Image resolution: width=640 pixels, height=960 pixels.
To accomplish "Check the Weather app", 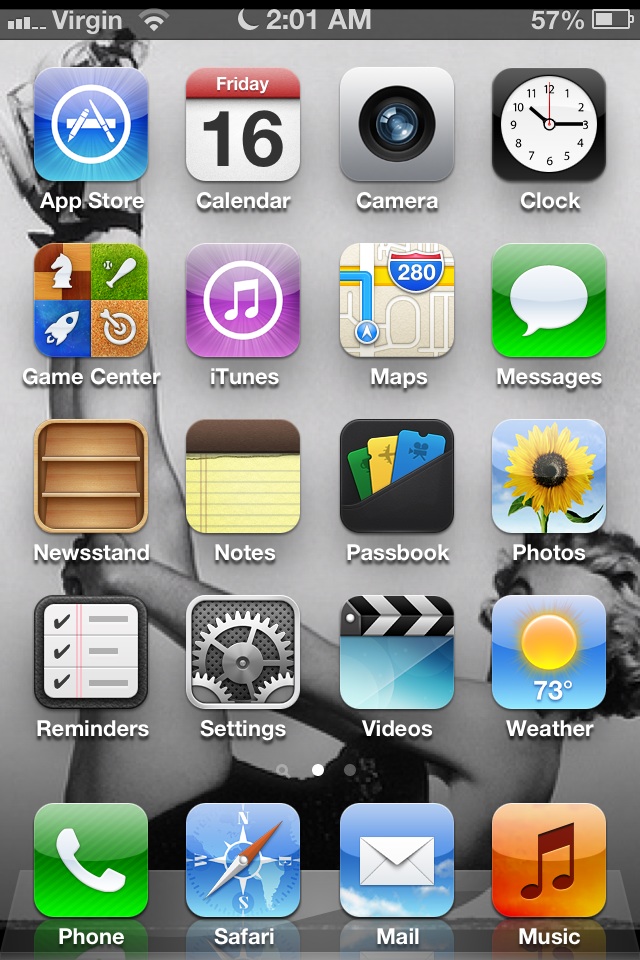I will tap(549, 653).
